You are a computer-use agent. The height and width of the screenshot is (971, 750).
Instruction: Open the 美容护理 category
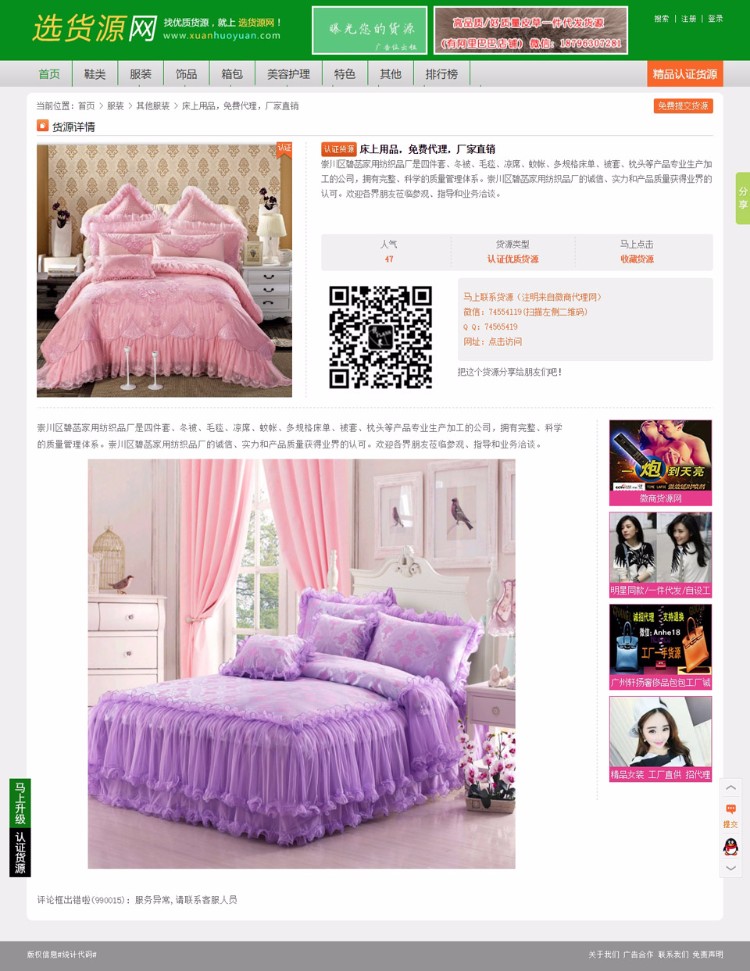click(x=288, y=74)
